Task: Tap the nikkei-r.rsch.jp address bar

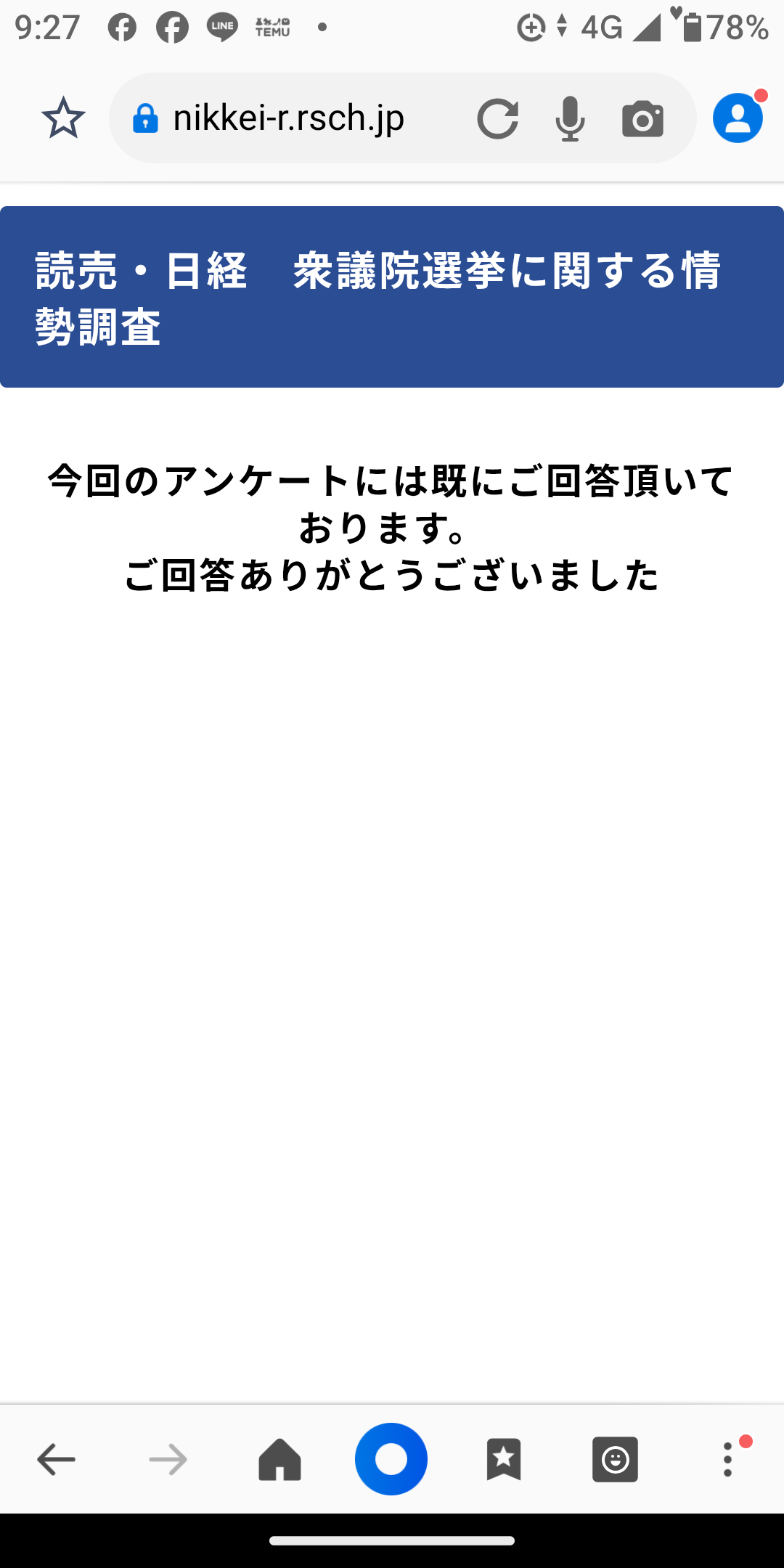Action: (290, 118)
